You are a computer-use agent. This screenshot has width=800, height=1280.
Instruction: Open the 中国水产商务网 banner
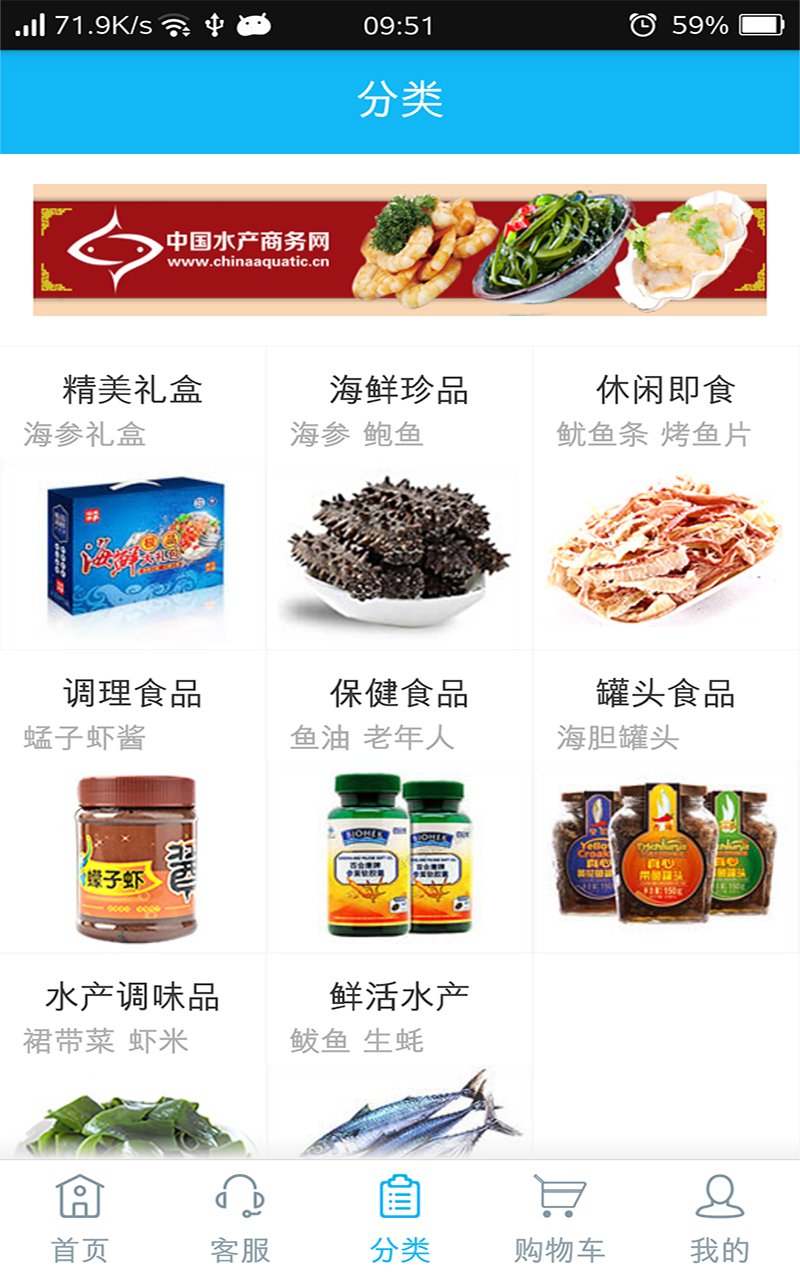pyautogui.click(x=400, y=250)
